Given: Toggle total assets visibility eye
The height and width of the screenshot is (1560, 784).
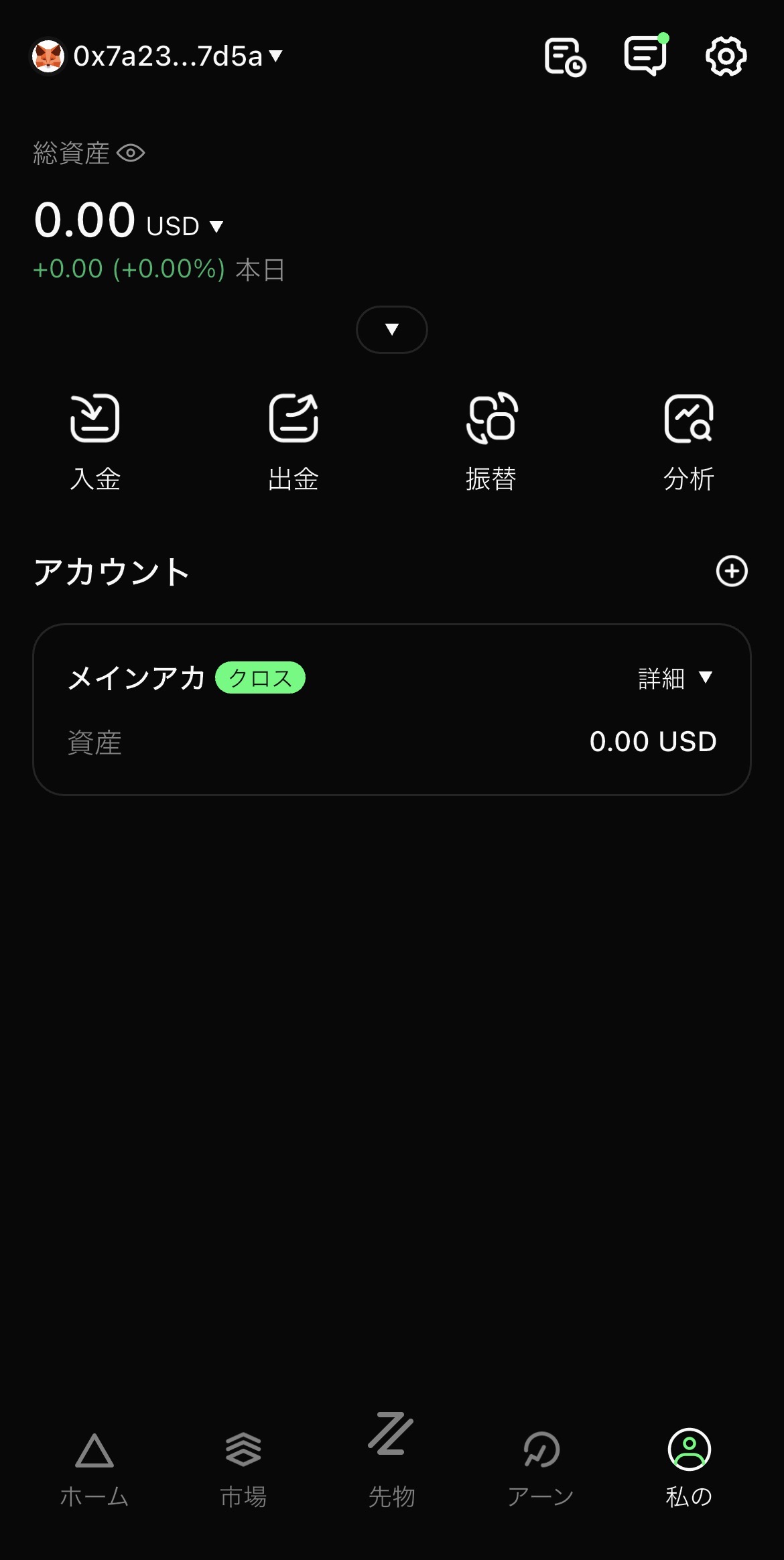Looking at the screenshot, I should [x=131, y=153].
